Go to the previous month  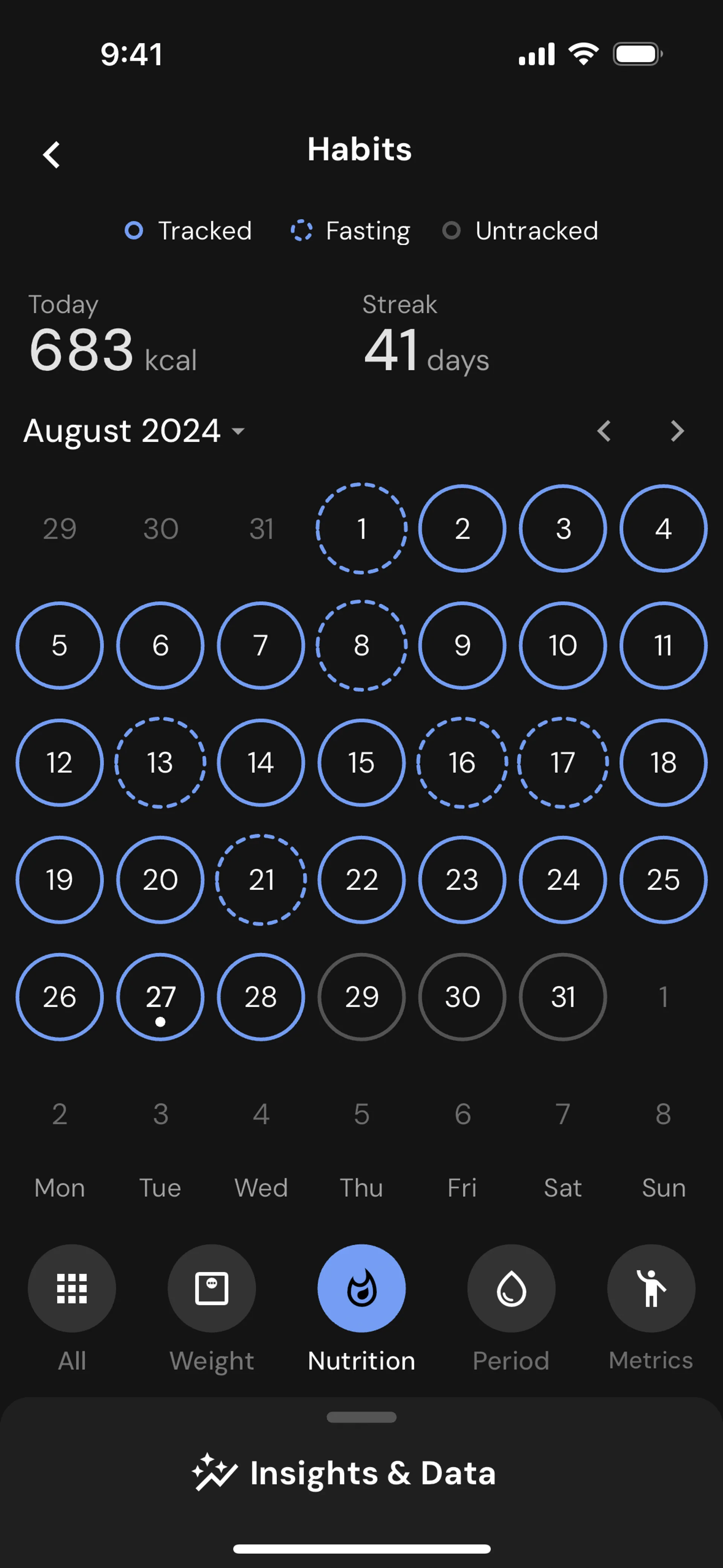[604, 431]
